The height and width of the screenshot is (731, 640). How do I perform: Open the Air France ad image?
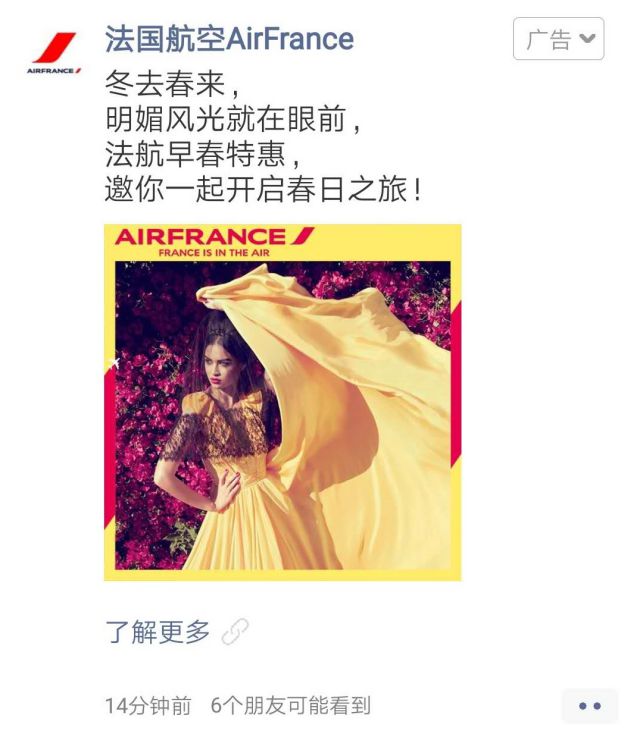(282, 402)
